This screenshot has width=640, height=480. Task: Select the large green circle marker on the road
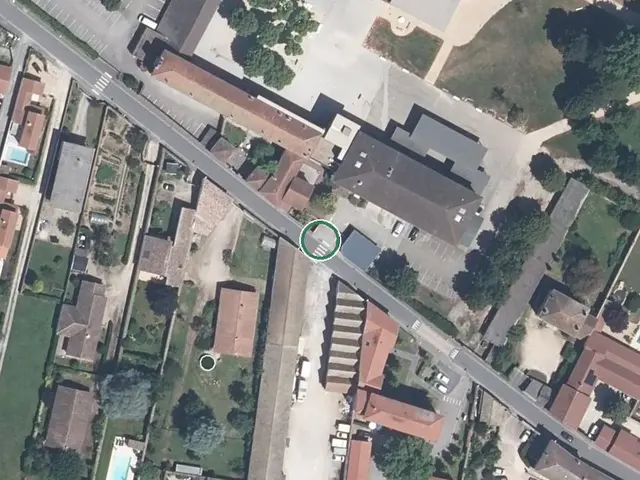click(x=320, y=240)
